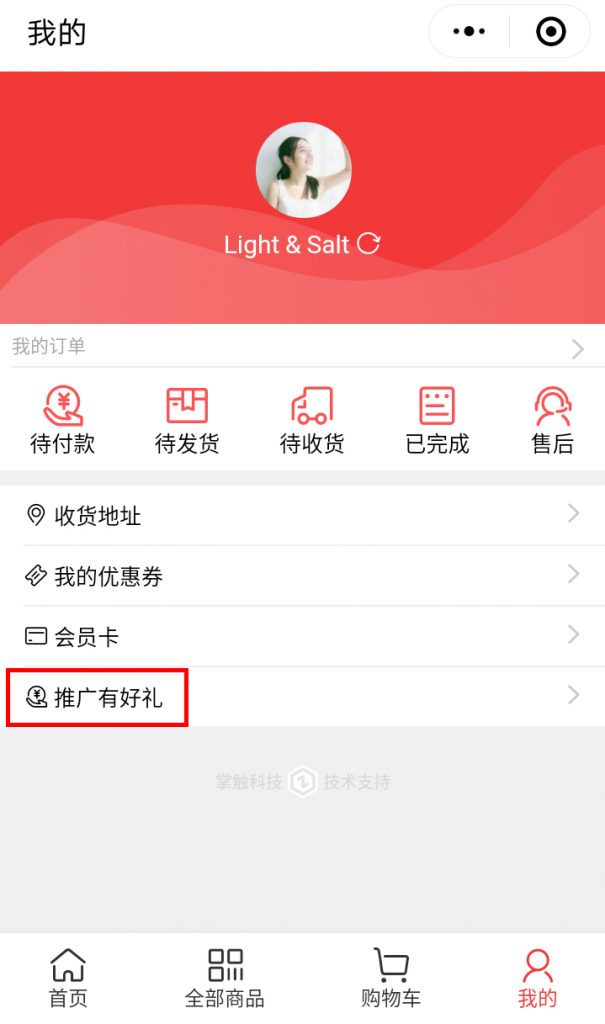The width and height of the screenshot is (605, 1024).
Task: Switch to the 全部商品 all products tab
Action: click(225, 978)
